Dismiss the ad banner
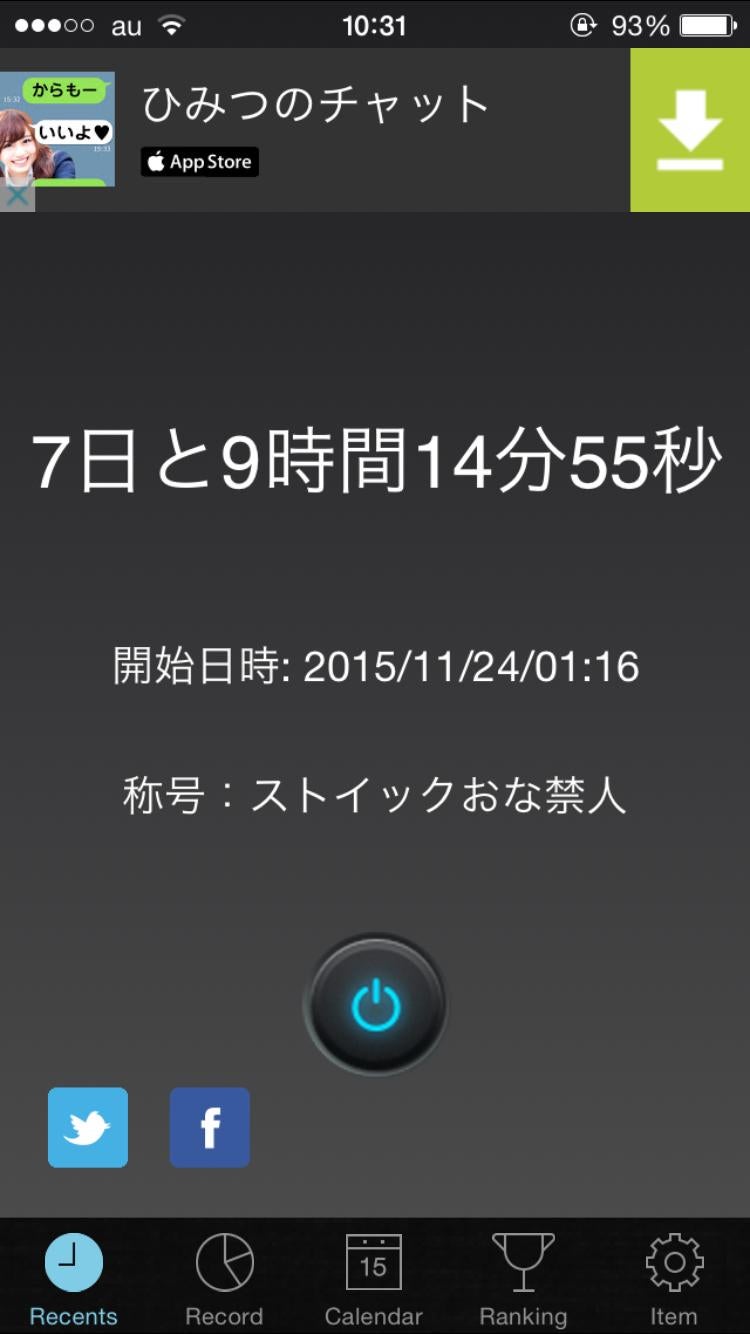Viewport: 750px width, 1334px height. point(17,195)
